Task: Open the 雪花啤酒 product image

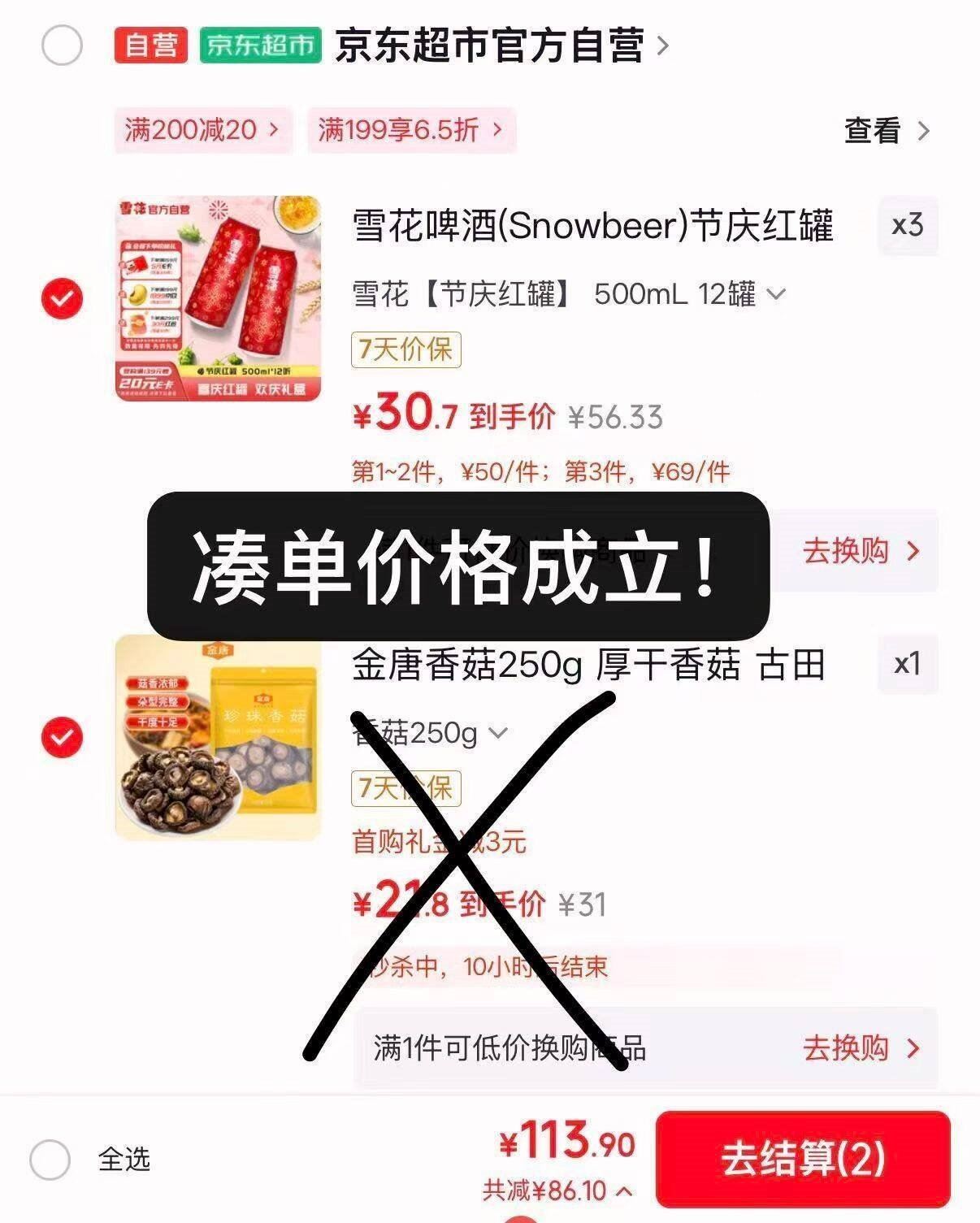Action: coord(218,298)
